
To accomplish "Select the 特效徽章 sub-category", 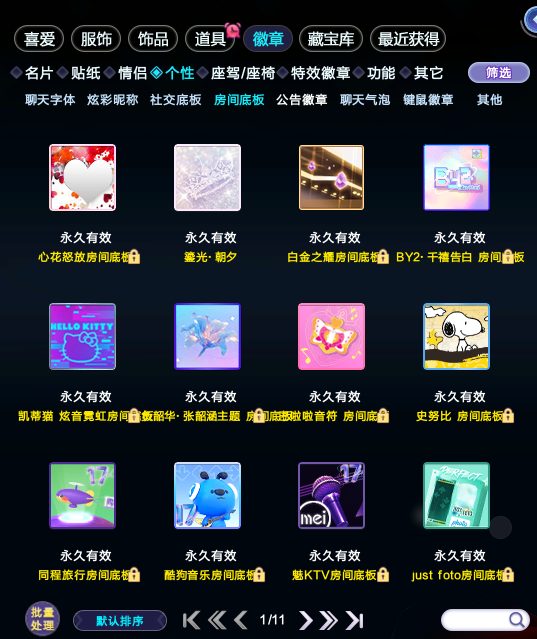I will click(x=320, y=73).
